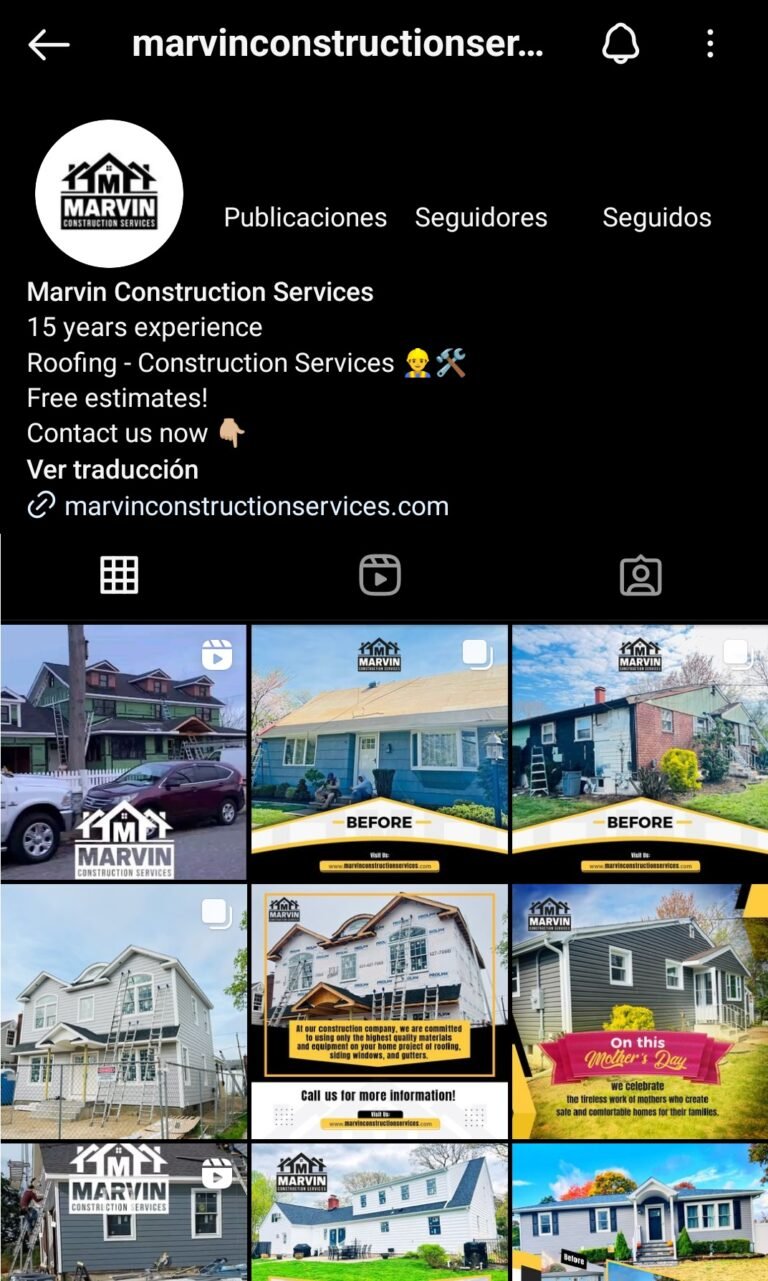Open the post of the white house with a patio
Screen dimensions: 768x1281
(379, 1212)
